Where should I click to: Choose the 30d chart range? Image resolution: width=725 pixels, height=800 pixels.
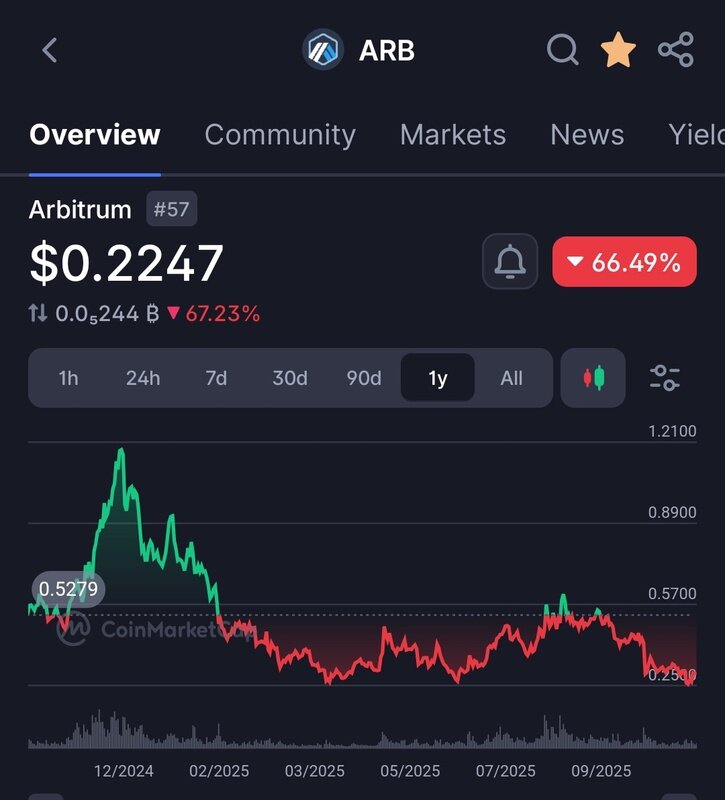pyautogui.click(x=290, y=378)
